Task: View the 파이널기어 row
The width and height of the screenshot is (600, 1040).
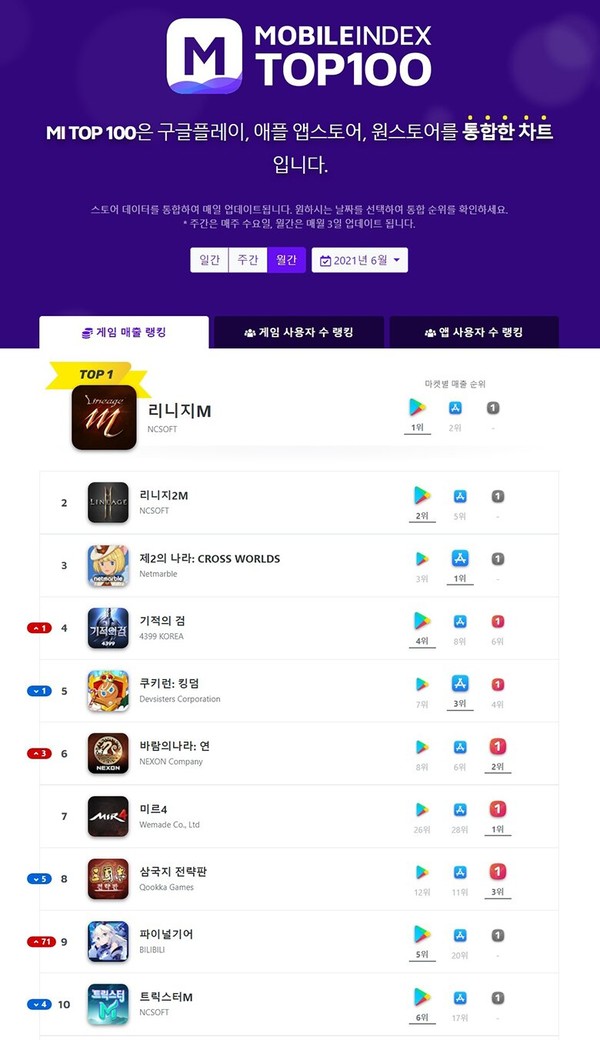Action: pyautogui.click(x=167, y=934)
